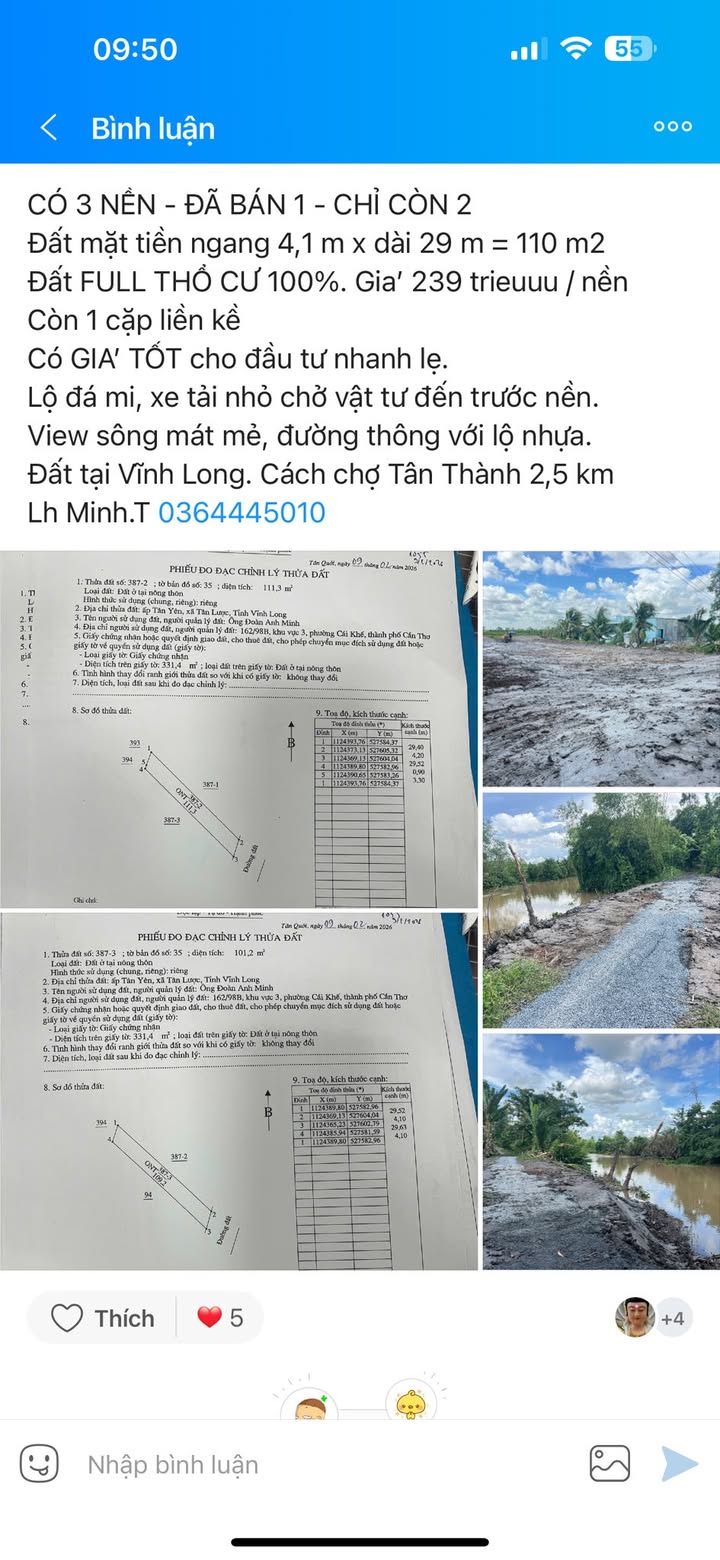
Task: View the muddy land plot photo
Action: point(600,668)
